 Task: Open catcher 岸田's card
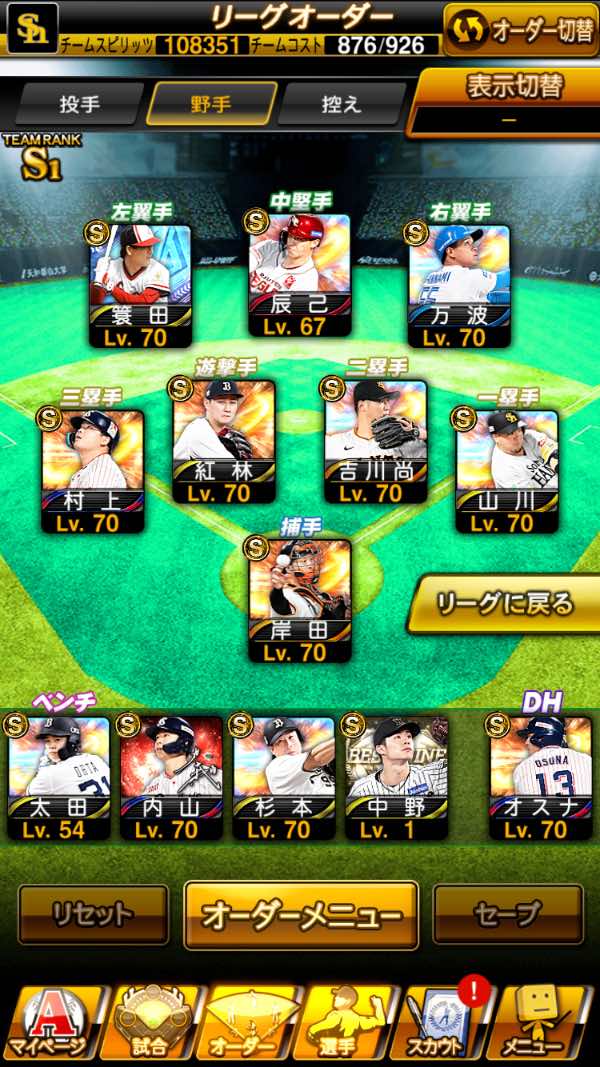[x=299, y=600]
